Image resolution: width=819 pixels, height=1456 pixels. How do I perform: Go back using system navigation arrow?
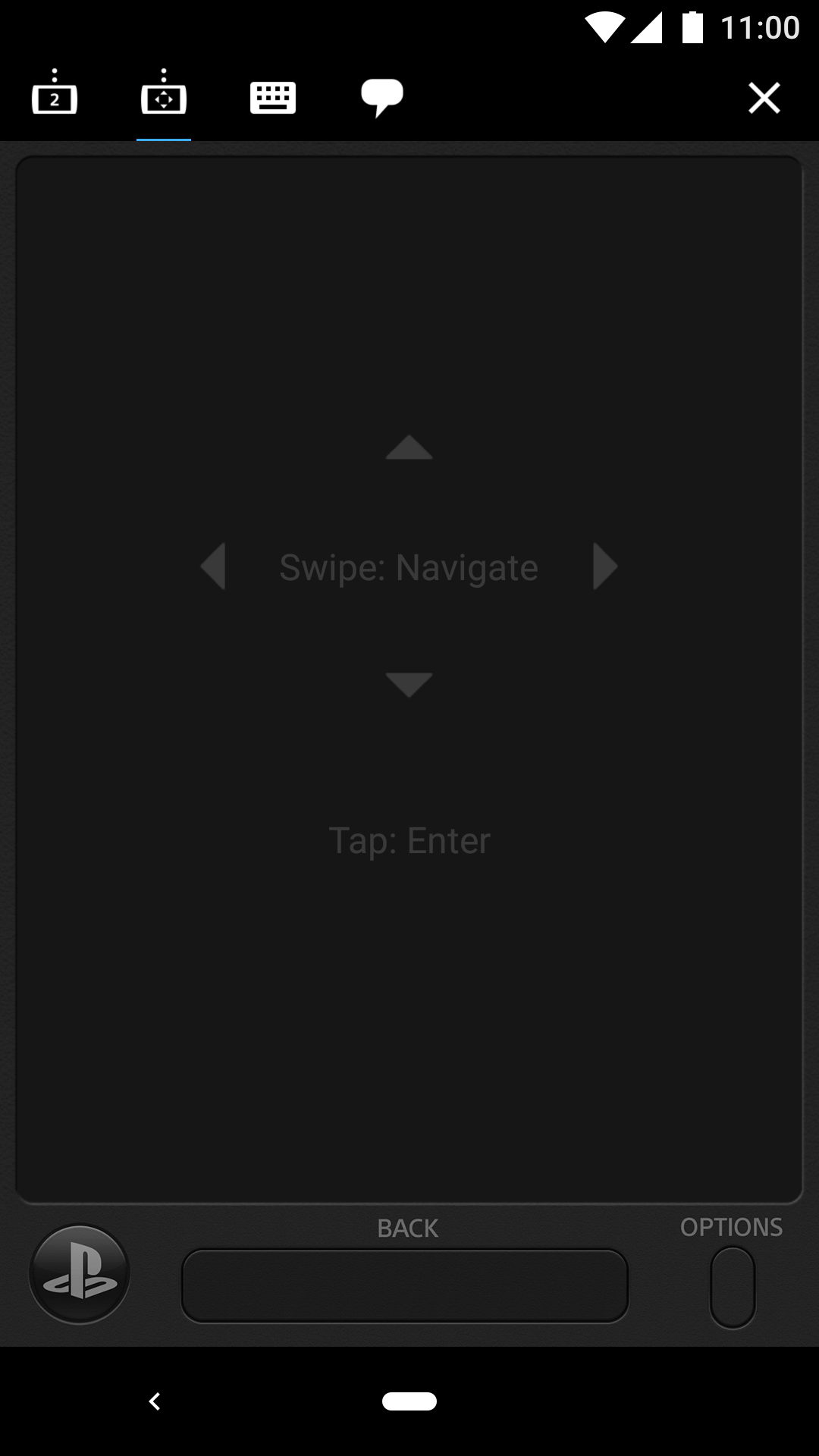(x=155, y=1401)
